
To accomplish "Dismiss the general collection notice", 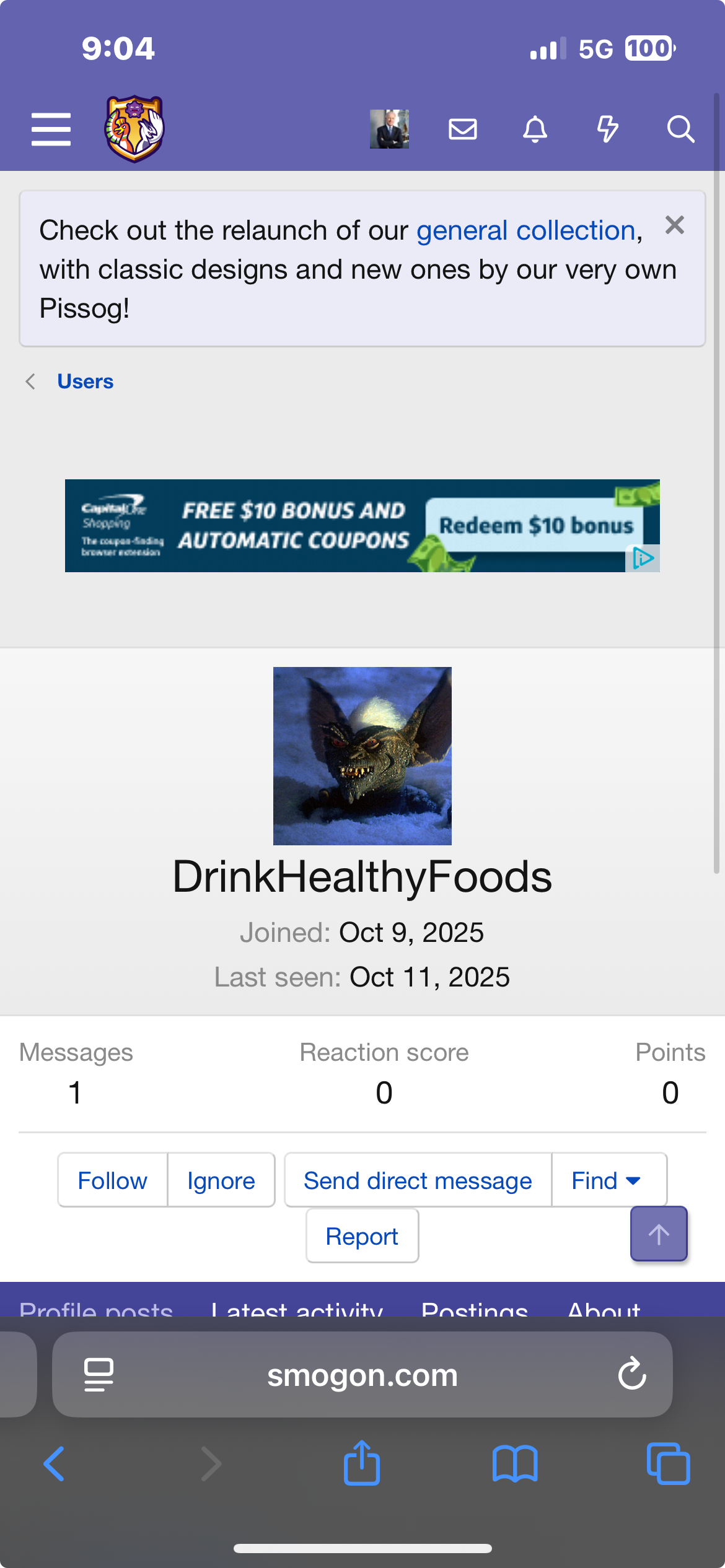I will (x=675, y=225).
